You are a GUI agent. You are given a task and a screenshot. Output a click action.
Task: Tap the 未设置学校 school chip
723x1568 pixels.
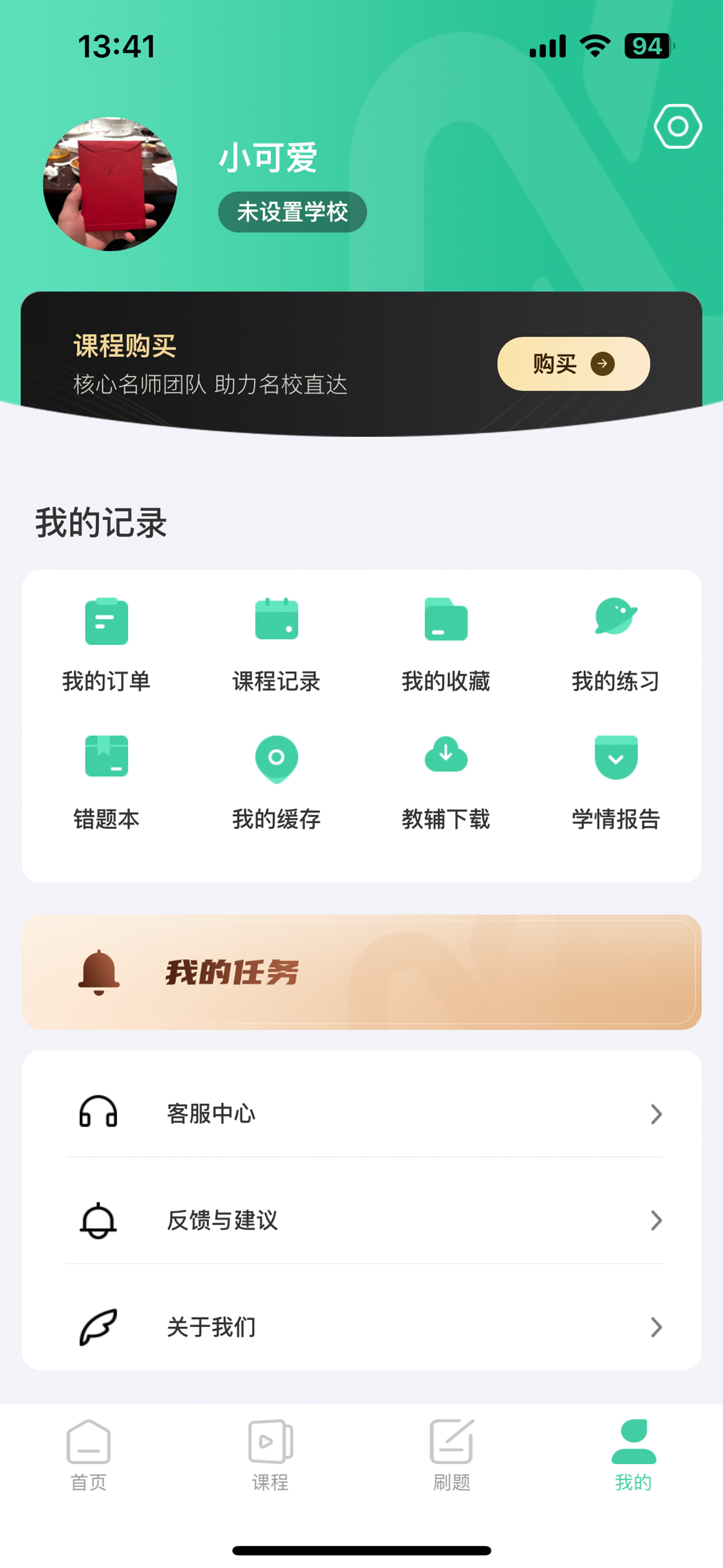point(292,212)
